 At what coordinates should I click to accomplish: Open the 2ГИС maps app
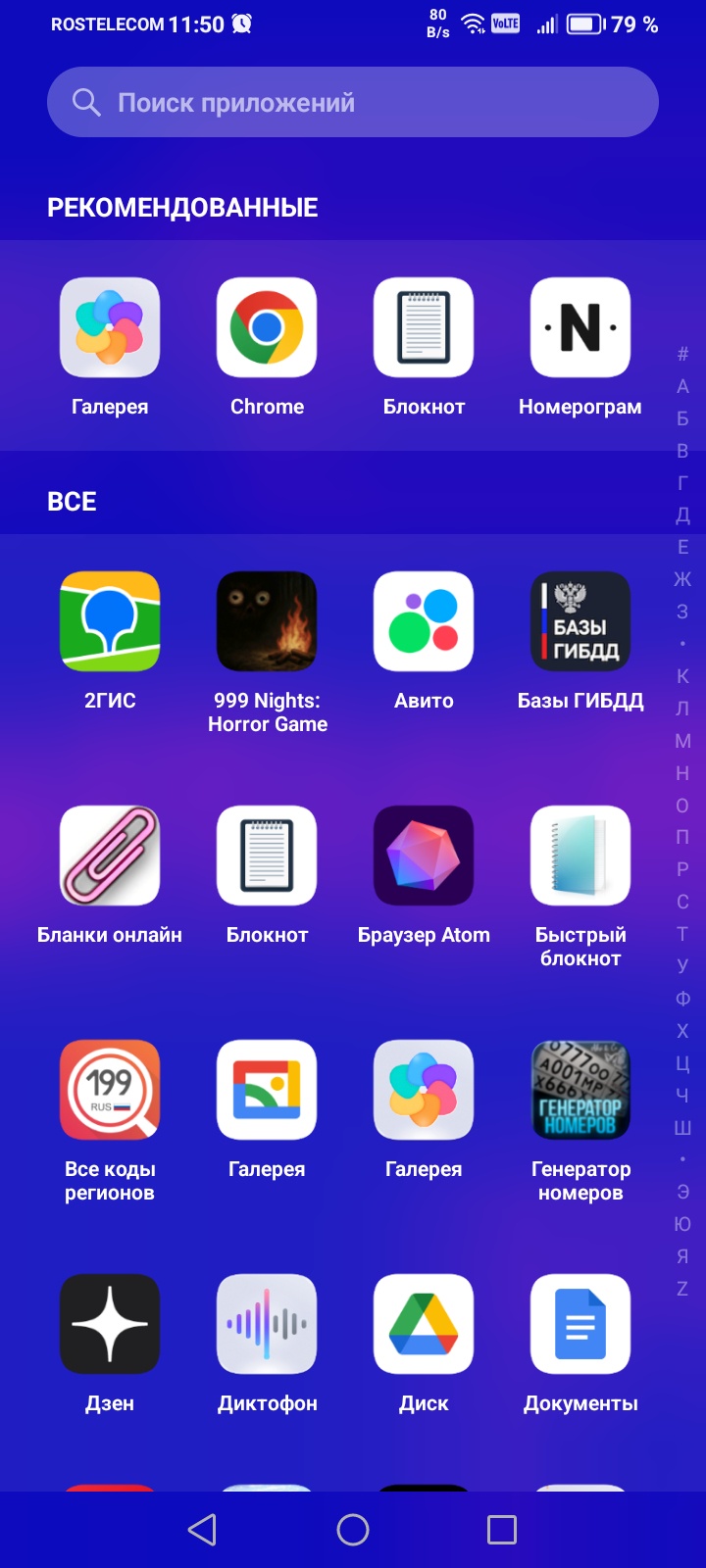pyautogui.click(x=110, y=622)
